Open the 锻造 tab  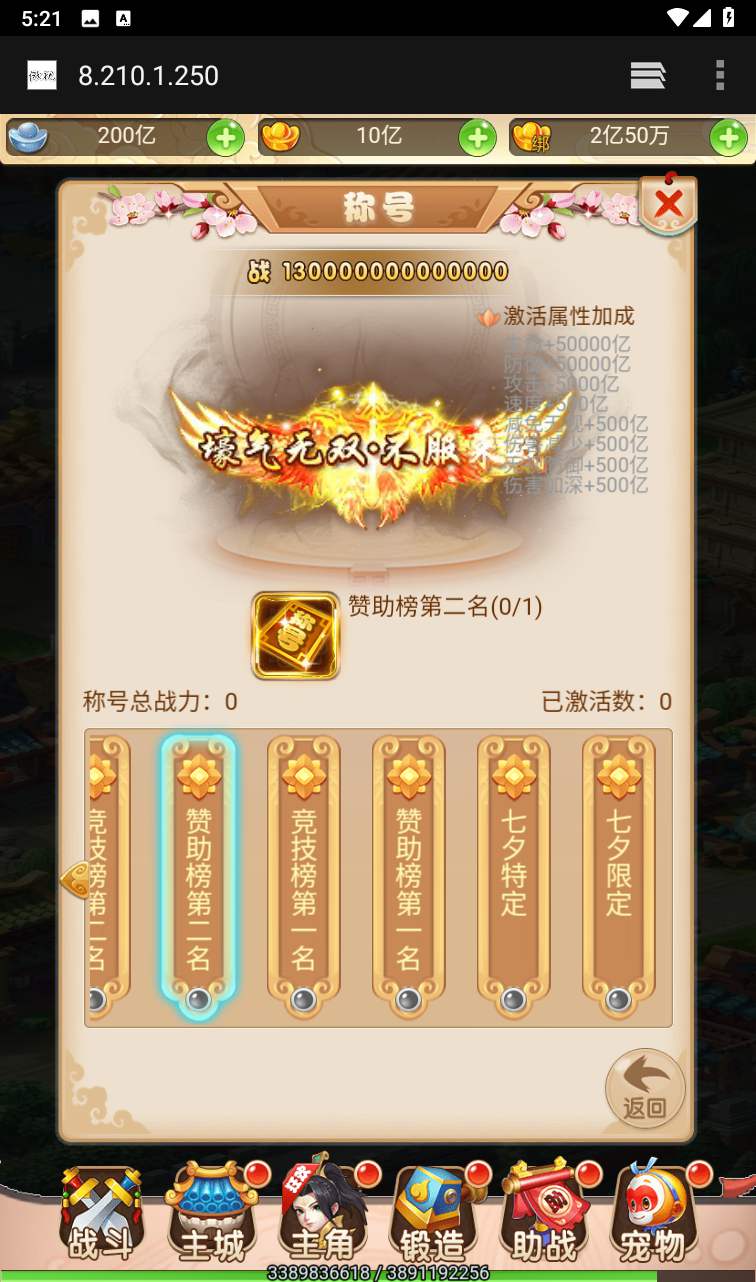433,1215
